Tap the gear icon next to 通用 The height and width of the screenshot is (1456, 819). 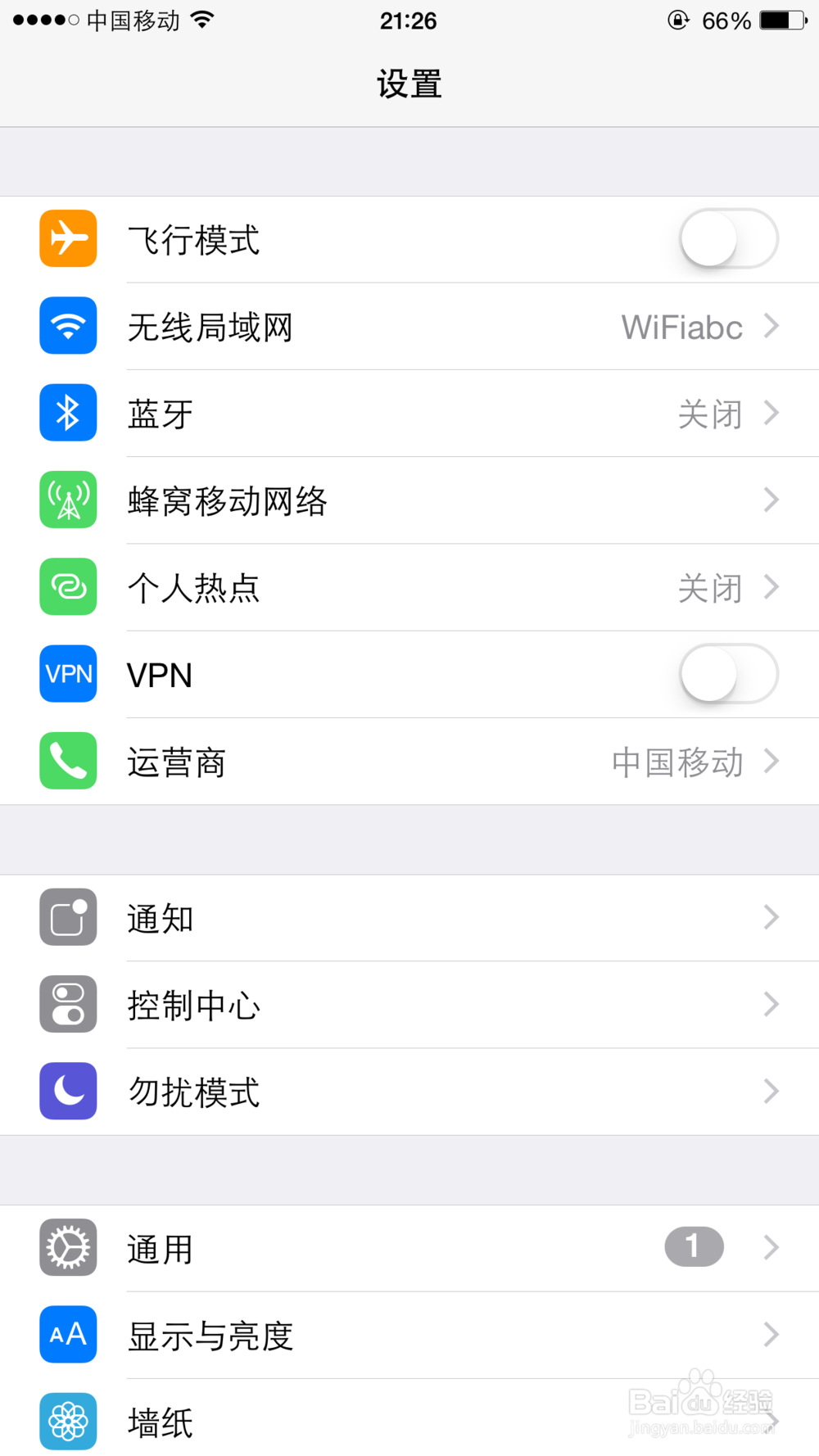[x=68, y=1248]
